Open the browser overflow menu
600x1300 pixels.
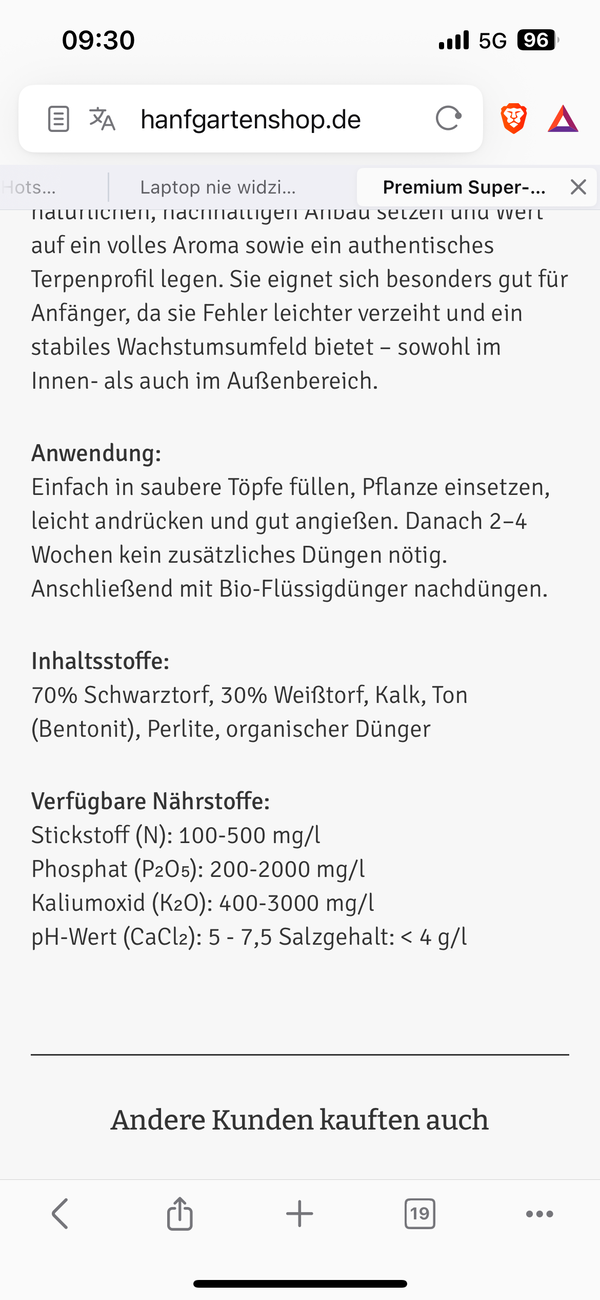539,1214
